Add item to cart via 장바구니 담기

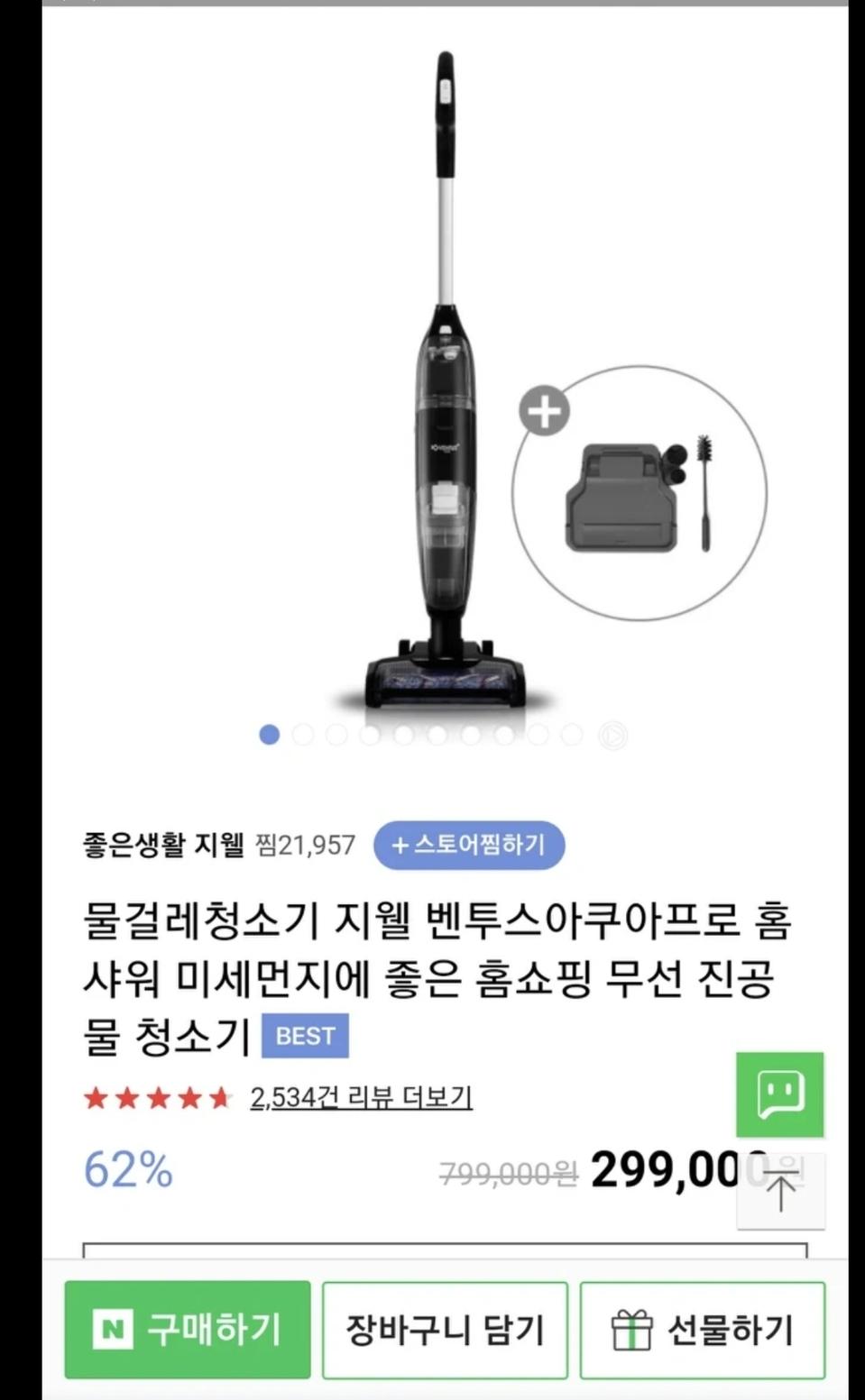coord(444,1330)
